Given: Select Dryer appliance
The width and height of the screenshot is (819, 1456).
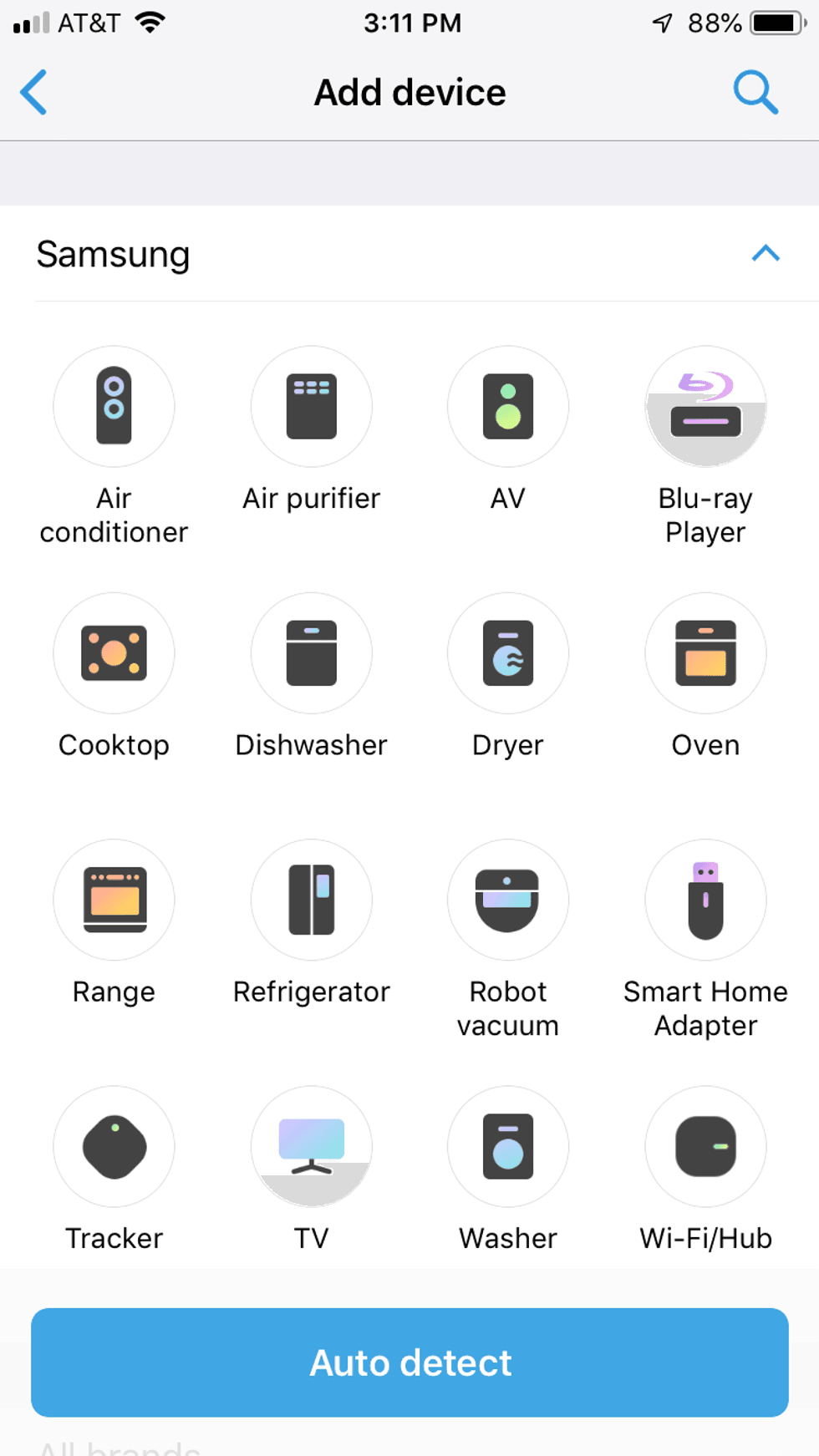Looking at the screenshot, I should pyautogui.click(x=508, y=653).
